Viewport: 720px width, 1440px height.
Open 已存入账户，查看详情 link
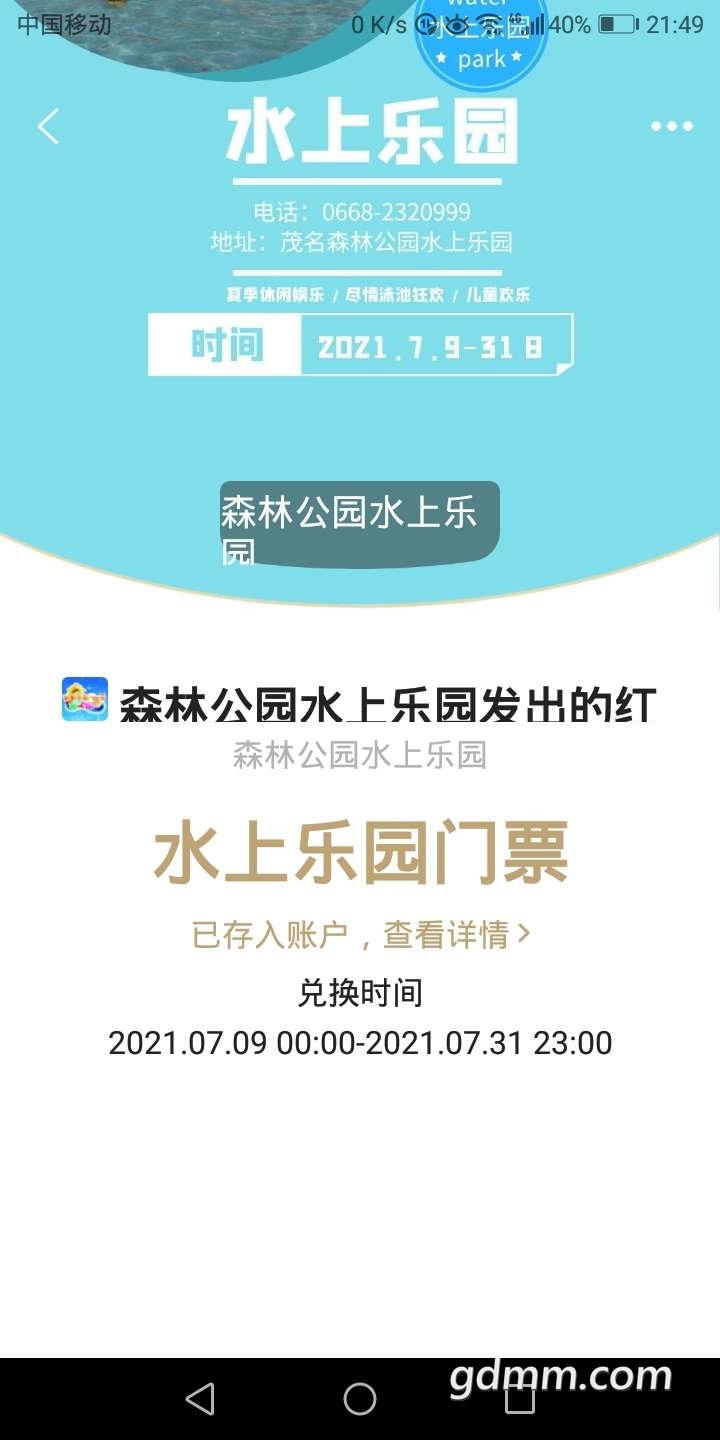pos(360,935)
